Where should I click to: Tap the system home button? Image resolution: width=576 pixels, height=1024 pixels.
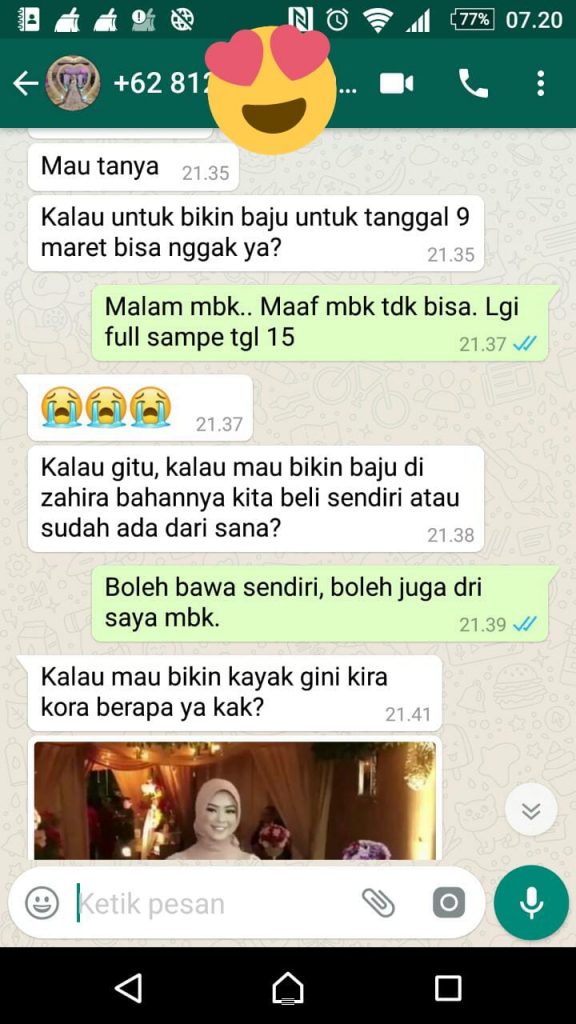point(288,987)
